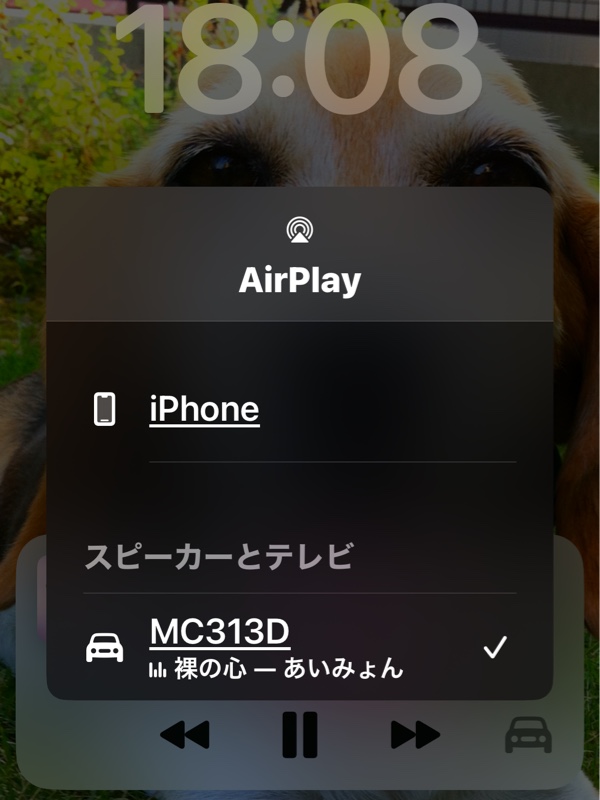
Task: Pause the playing song
Action: tap(299, 736)
